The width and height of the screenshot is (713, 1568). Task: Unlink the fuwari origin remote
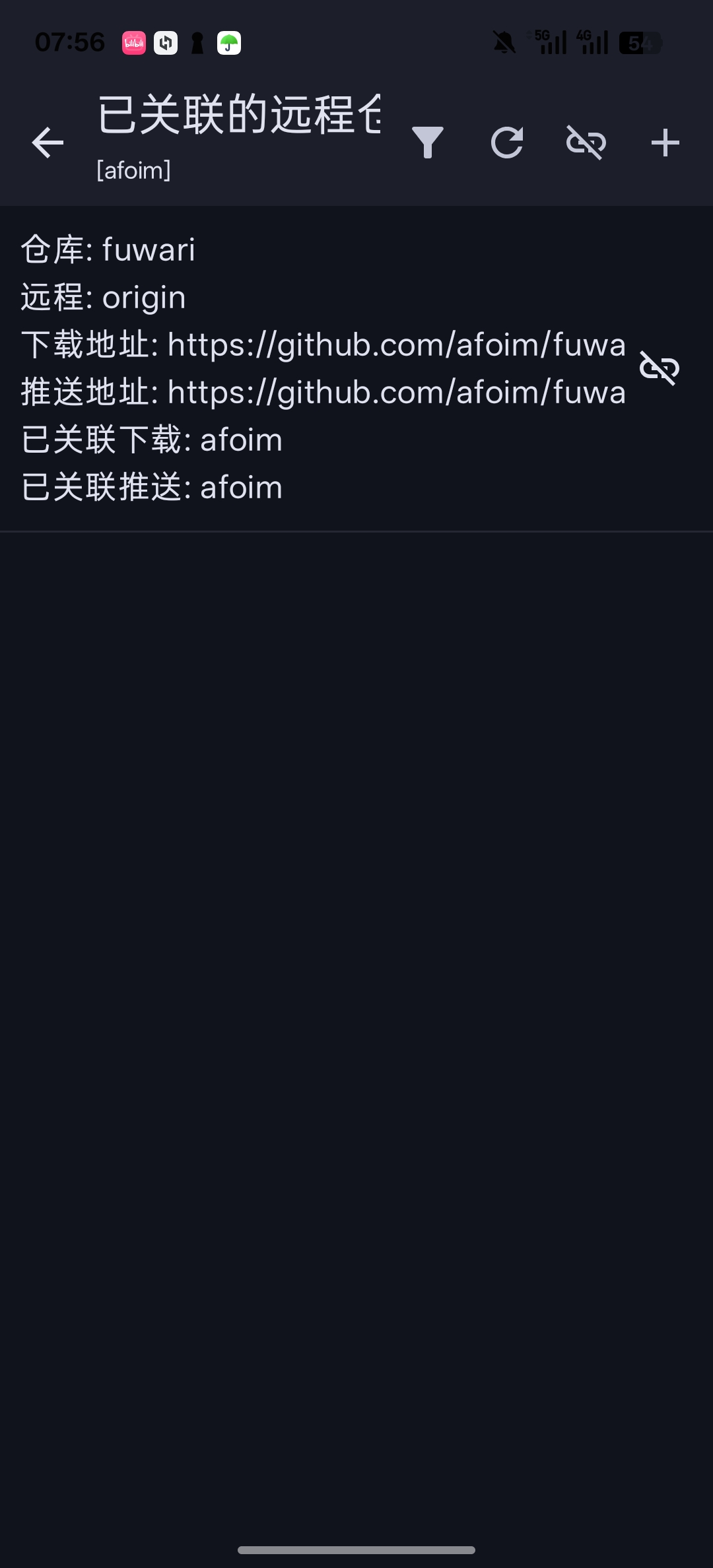click(659, 368)
